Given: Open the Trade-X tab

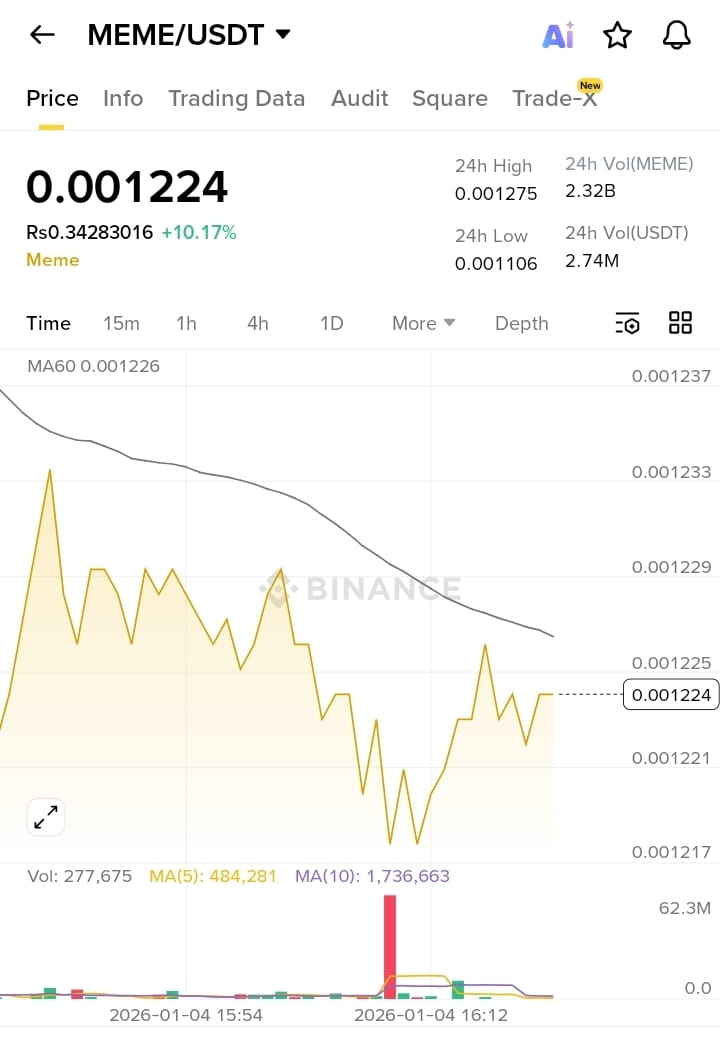Looking at the screenshot, I should [554, 98].
